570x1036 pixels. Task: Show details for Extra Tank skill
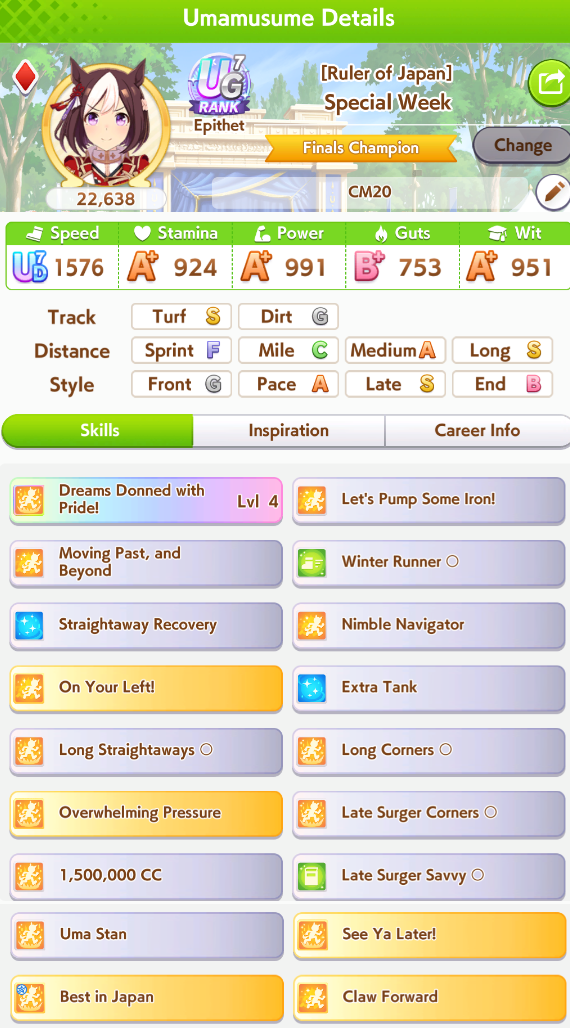[429, 688]
